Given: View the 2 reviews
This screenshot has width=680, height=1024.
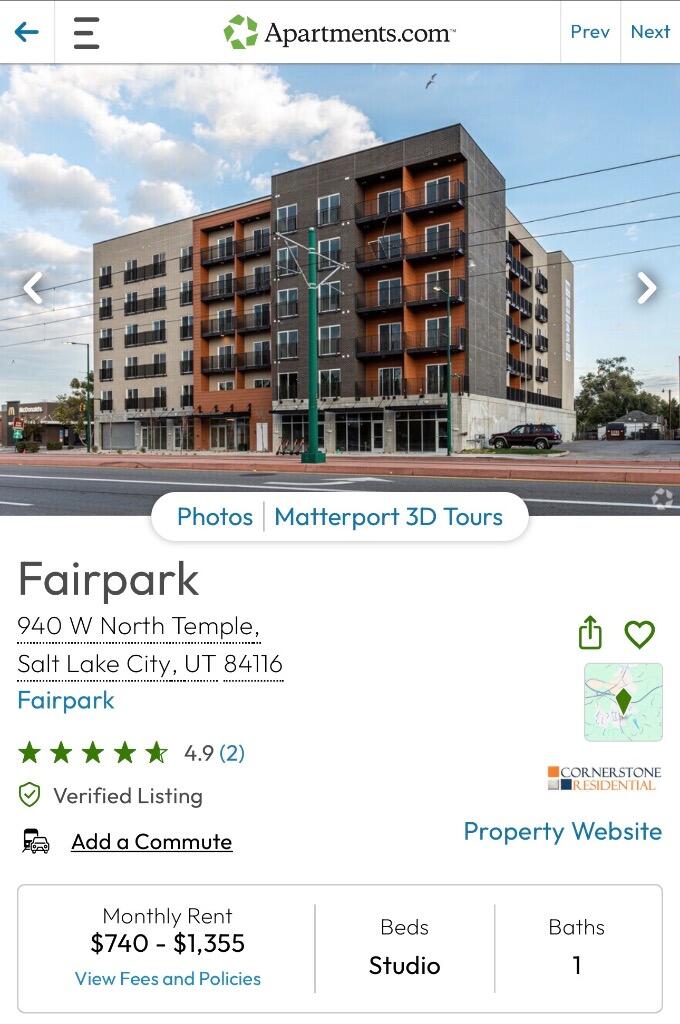Looking at the screenshot, I should (232, 753).
